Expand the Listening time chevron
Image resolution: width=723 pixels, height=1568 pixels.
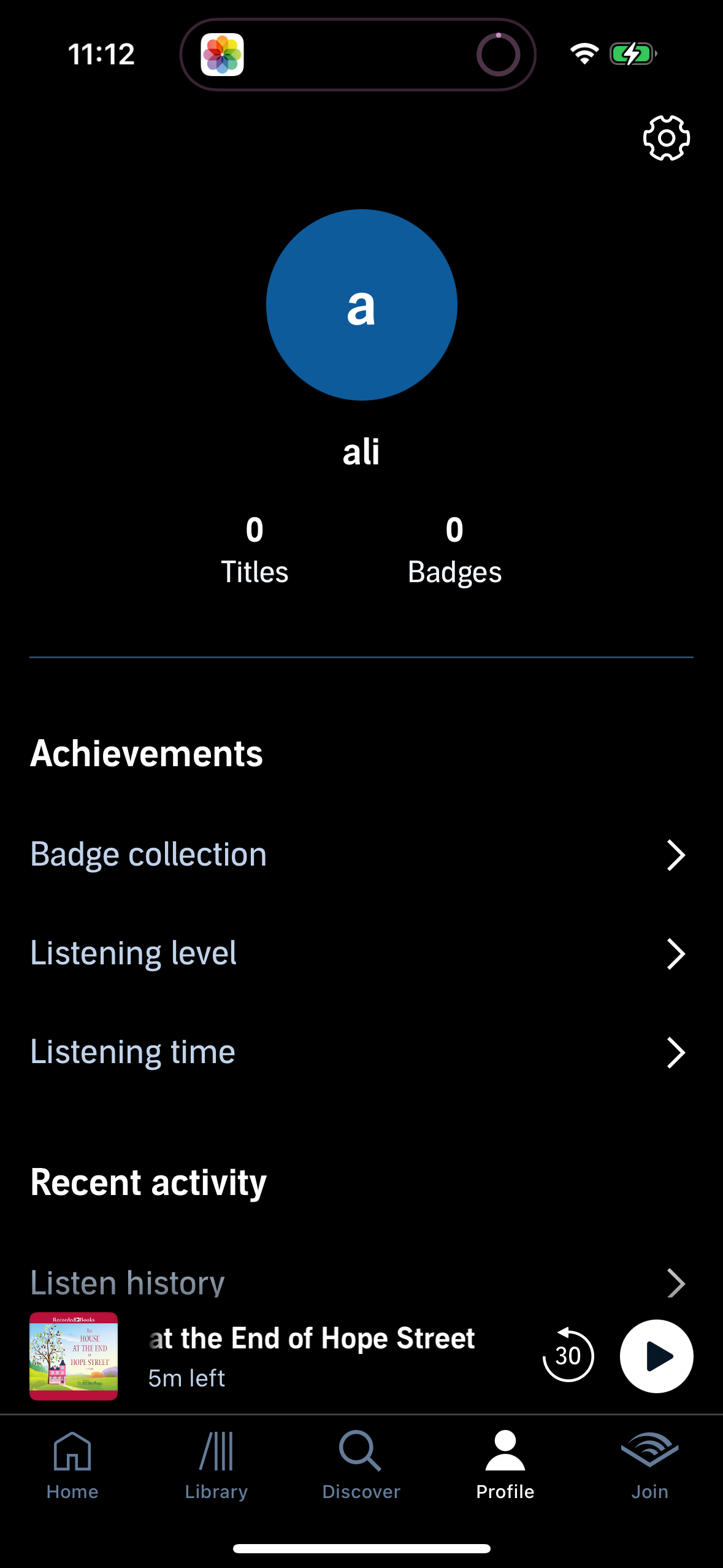pos(675,1053)
